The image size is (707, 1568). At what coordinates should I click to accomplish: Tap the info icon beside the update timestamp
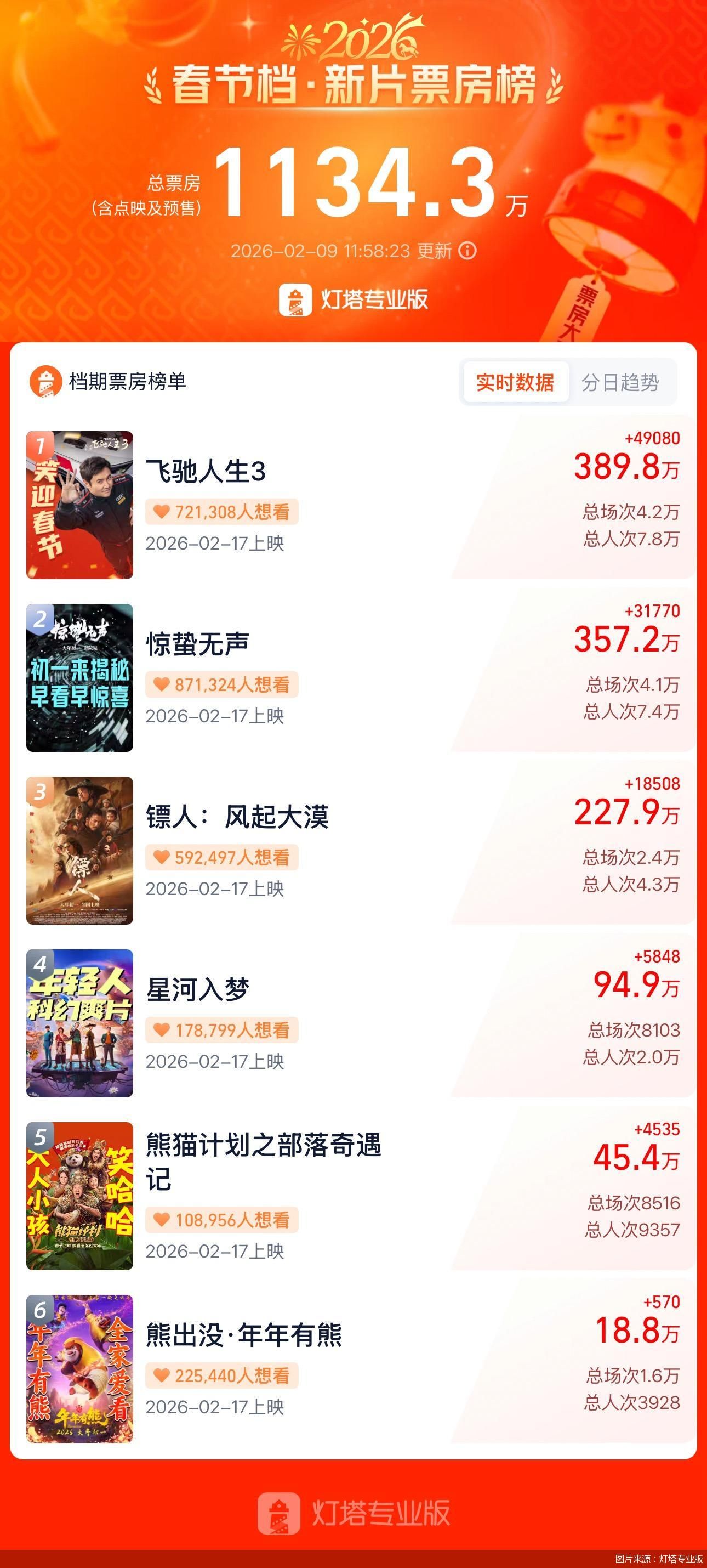point(467,249)
